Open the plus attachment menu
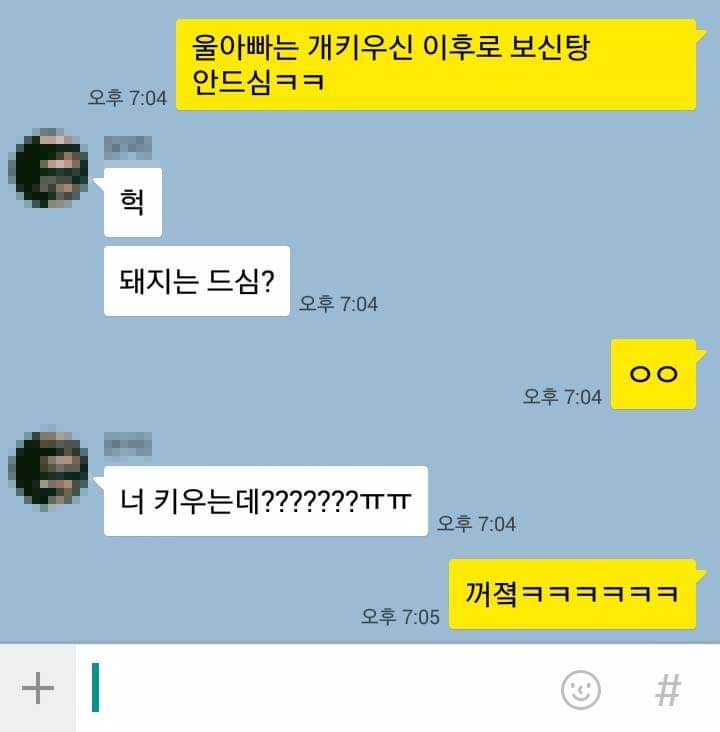This screenshot has width=720, height=732. (x=37, y=688)
